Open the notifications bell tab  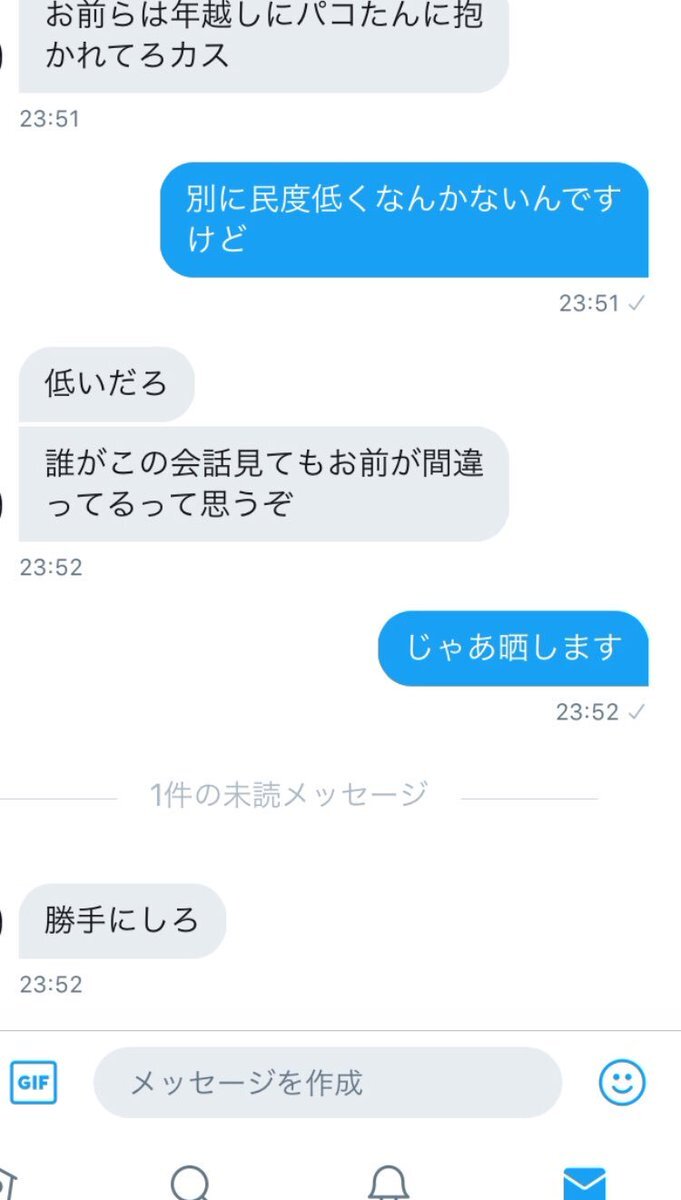point(388,1184)
